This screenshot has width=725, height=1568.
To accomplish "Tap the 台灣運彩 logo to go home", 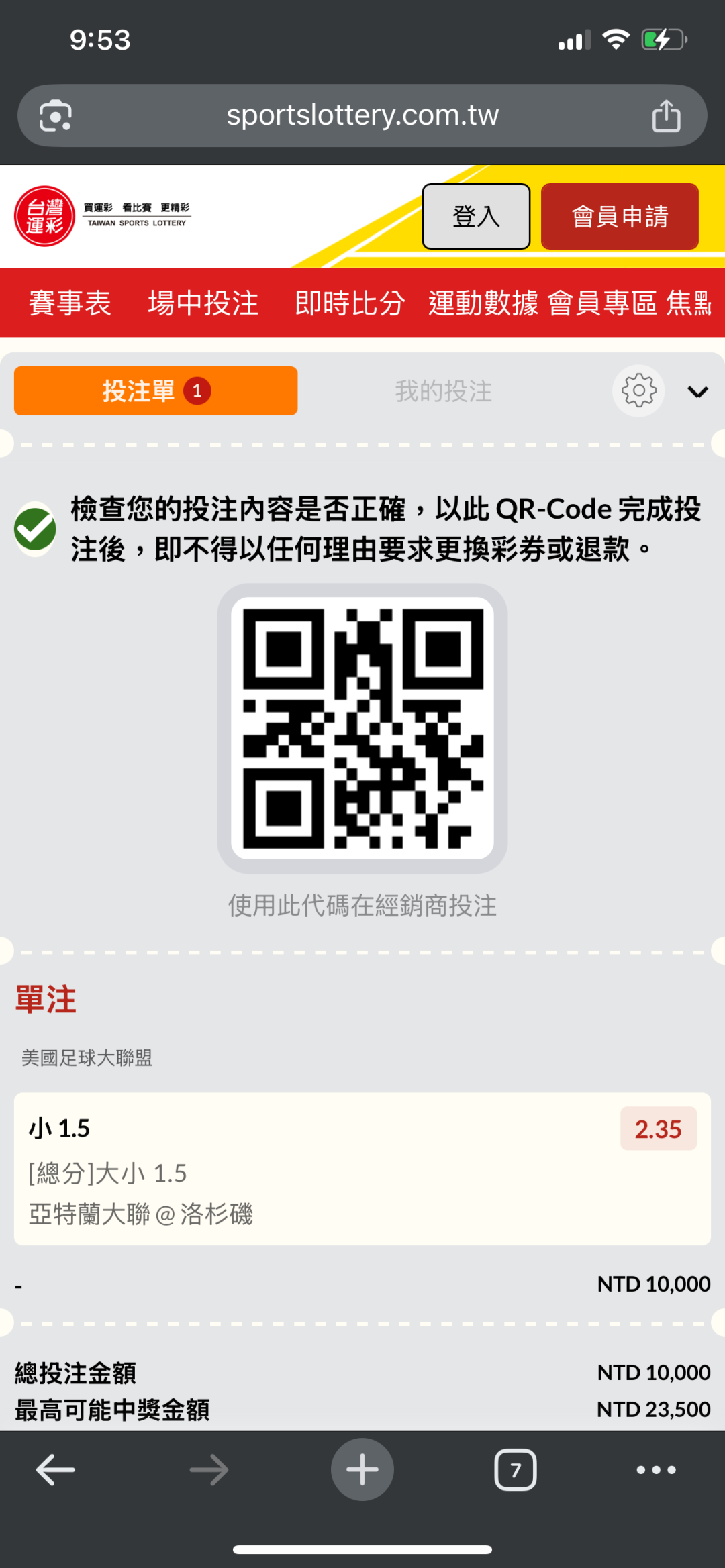I will 102,216.
